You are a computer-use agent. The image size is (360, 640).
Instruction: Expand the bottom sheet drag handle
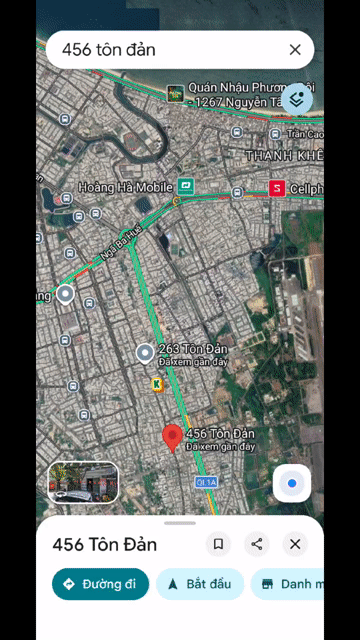point(180,523)
